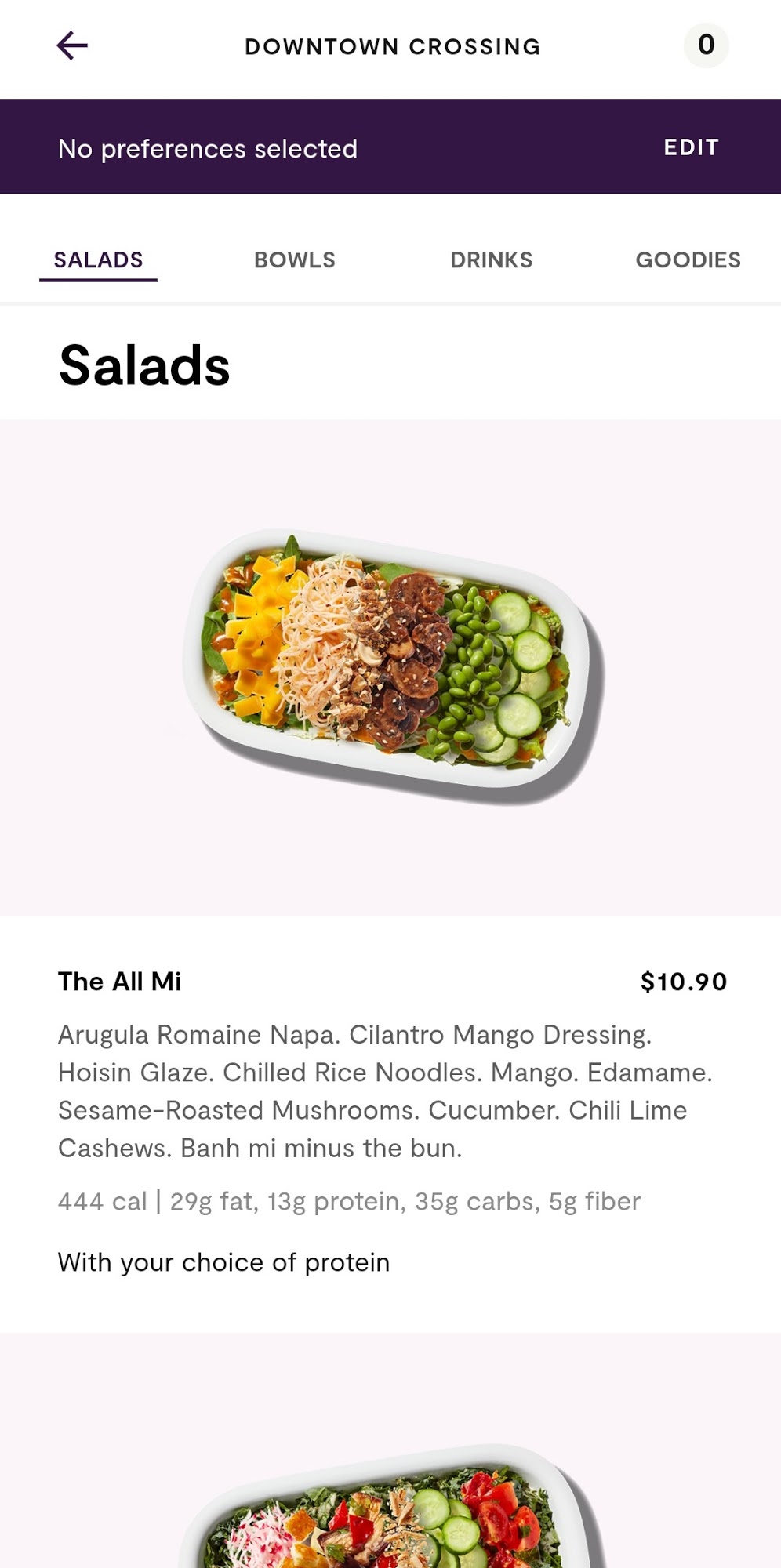Edit dietary preferences
781x1568 pixels.
691,147
